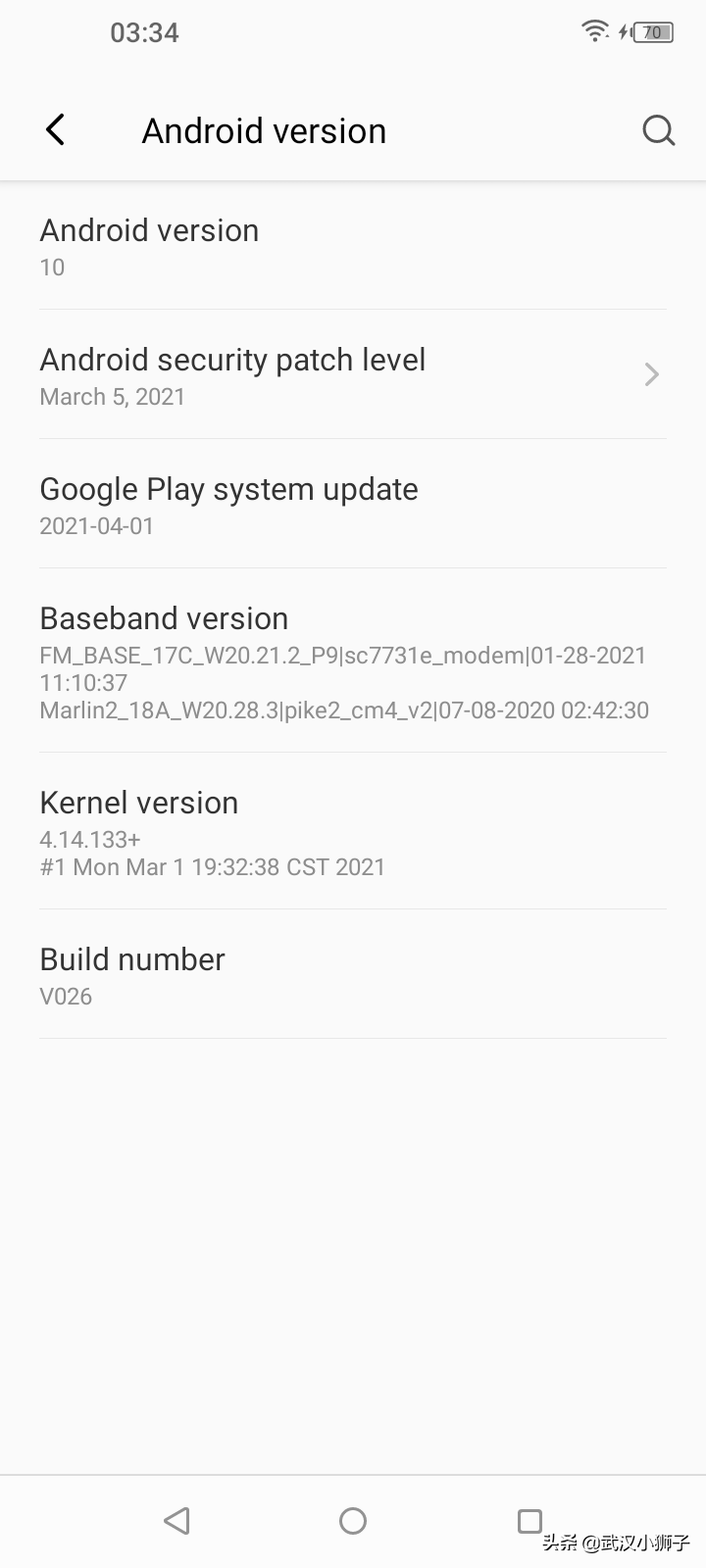Tap the Build number V026 row
Screen dimensions: 706x1568
[353, 975]
